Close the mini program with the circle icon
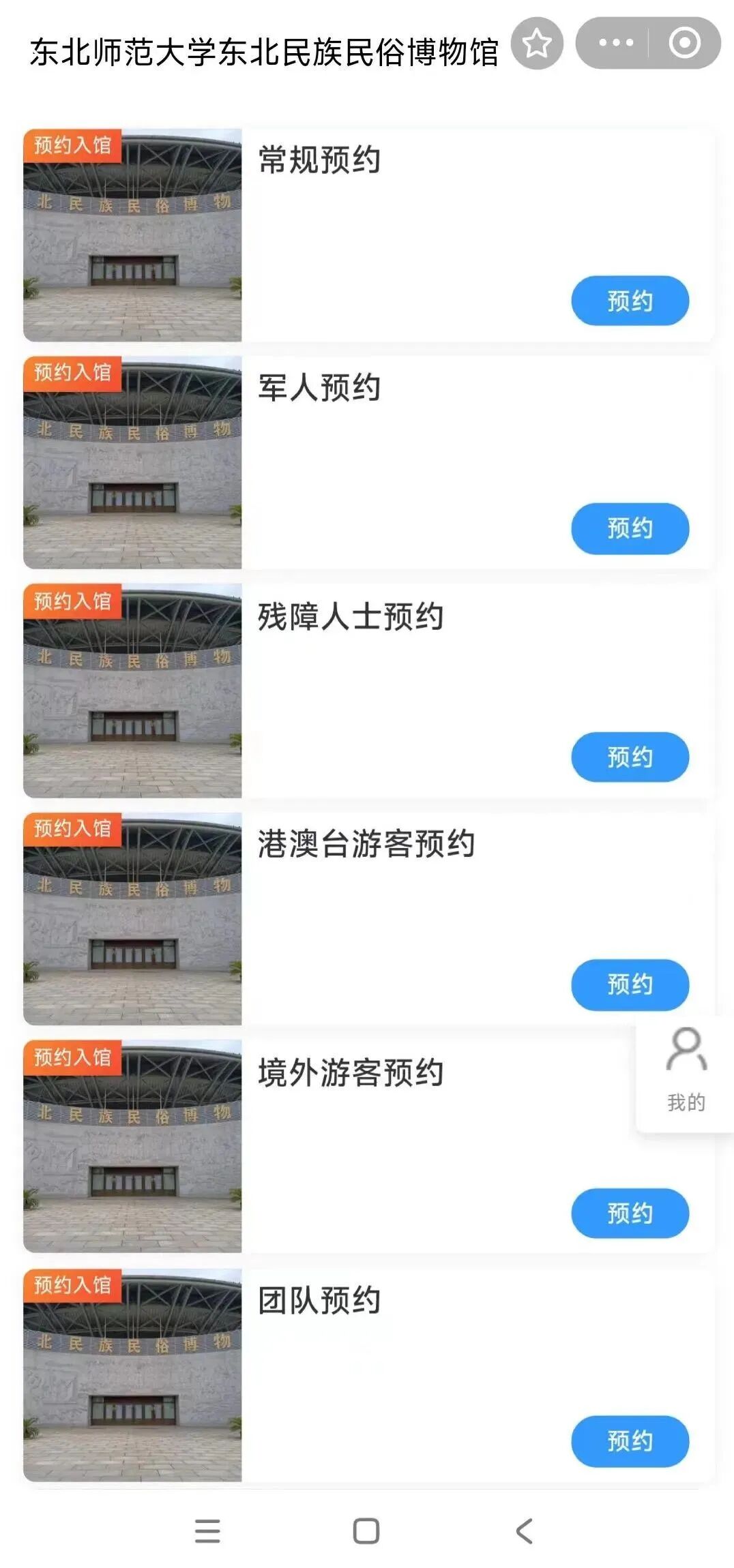 (684, 43)
